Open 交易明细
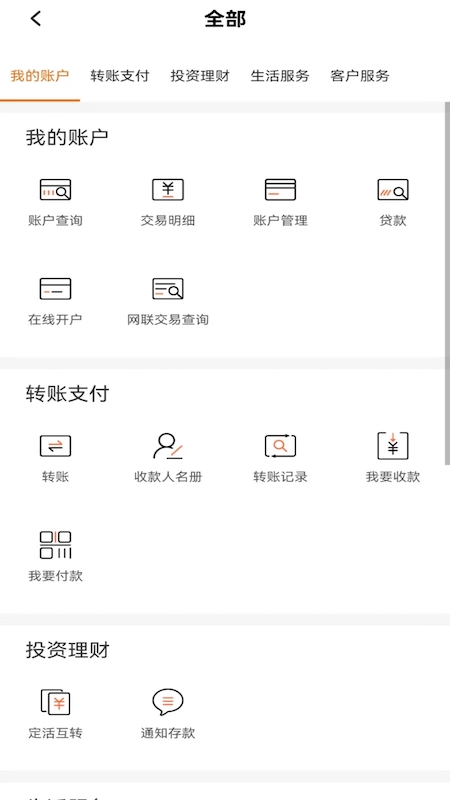This screenshot has height=800, width=450. tap(168, 202)
